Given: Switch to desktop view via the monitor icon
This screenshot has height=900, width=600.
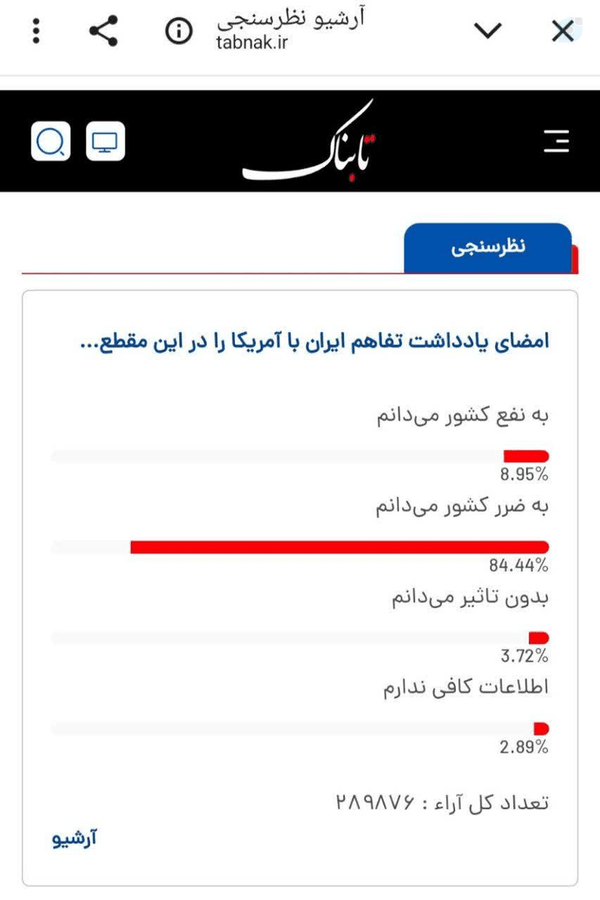Looking at the screenshot, I should pyautogui.click(x=105, y=141).
